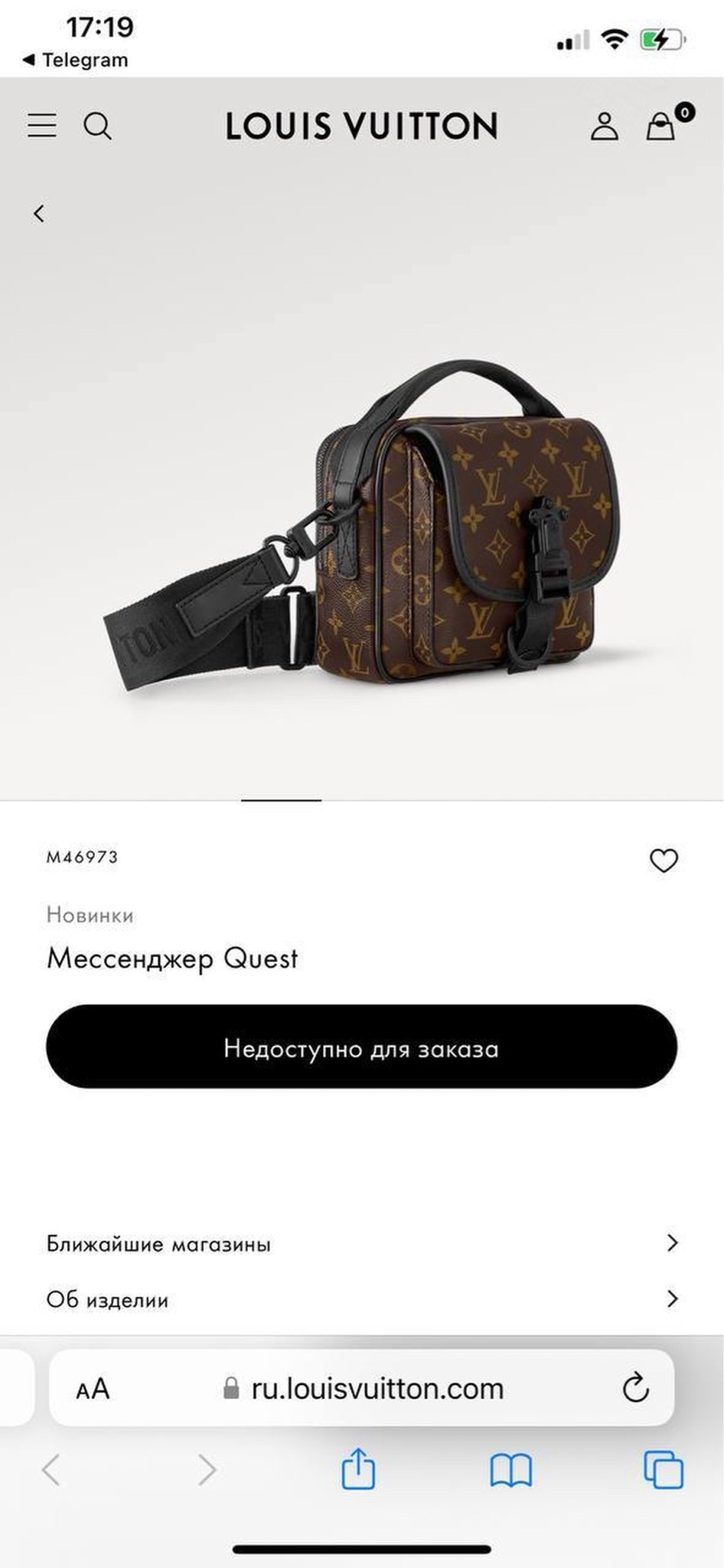724x1568 pixels.
Task: Open the account profile icon
Action: pos(604,126)
